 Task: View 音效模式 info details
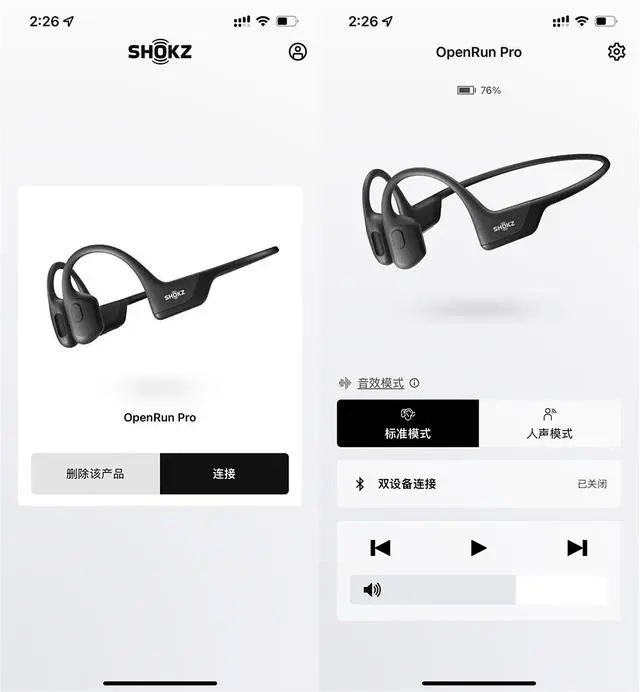pyautogui.click(x=415, y=383)
